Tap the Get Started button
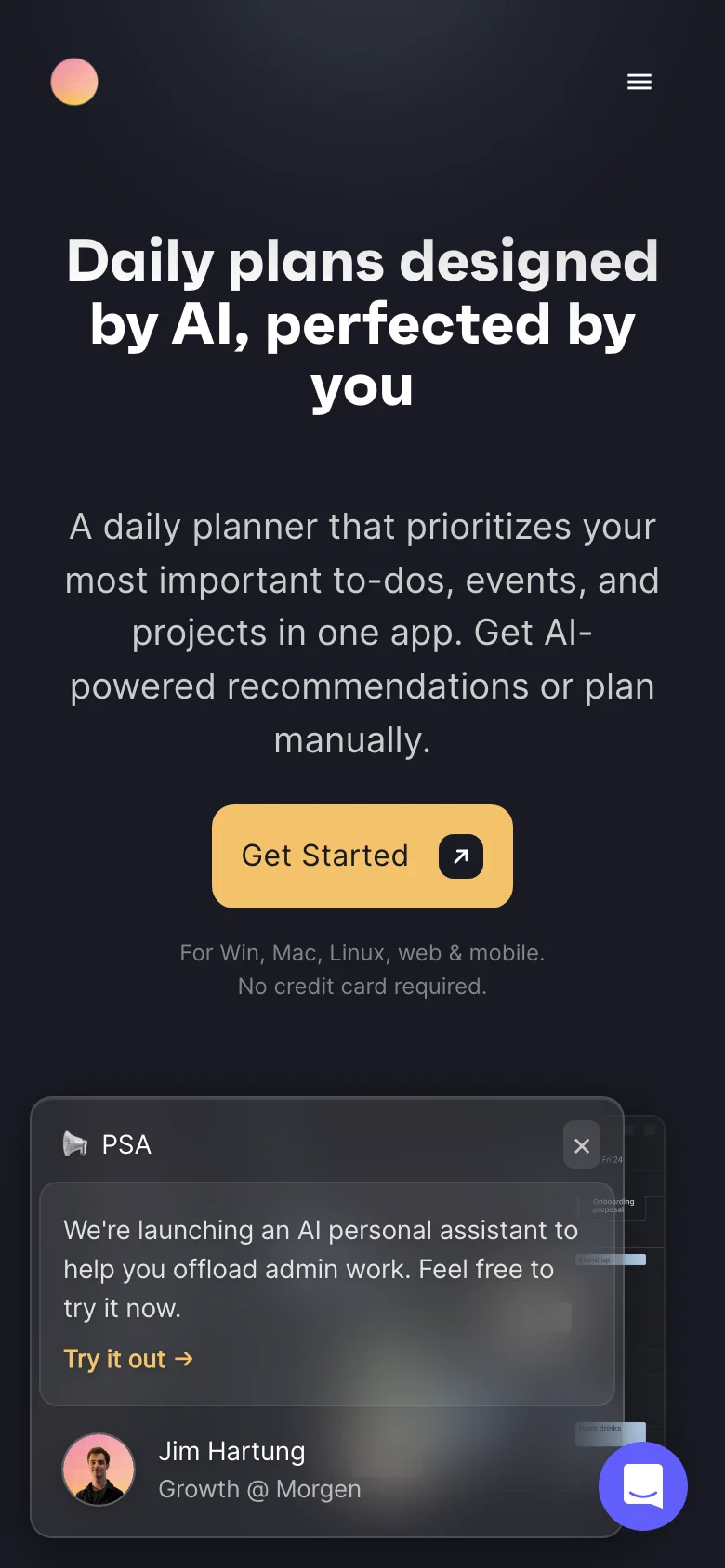Image resolution: width=725 pixels, height=1568 pixels. [362, 856]
